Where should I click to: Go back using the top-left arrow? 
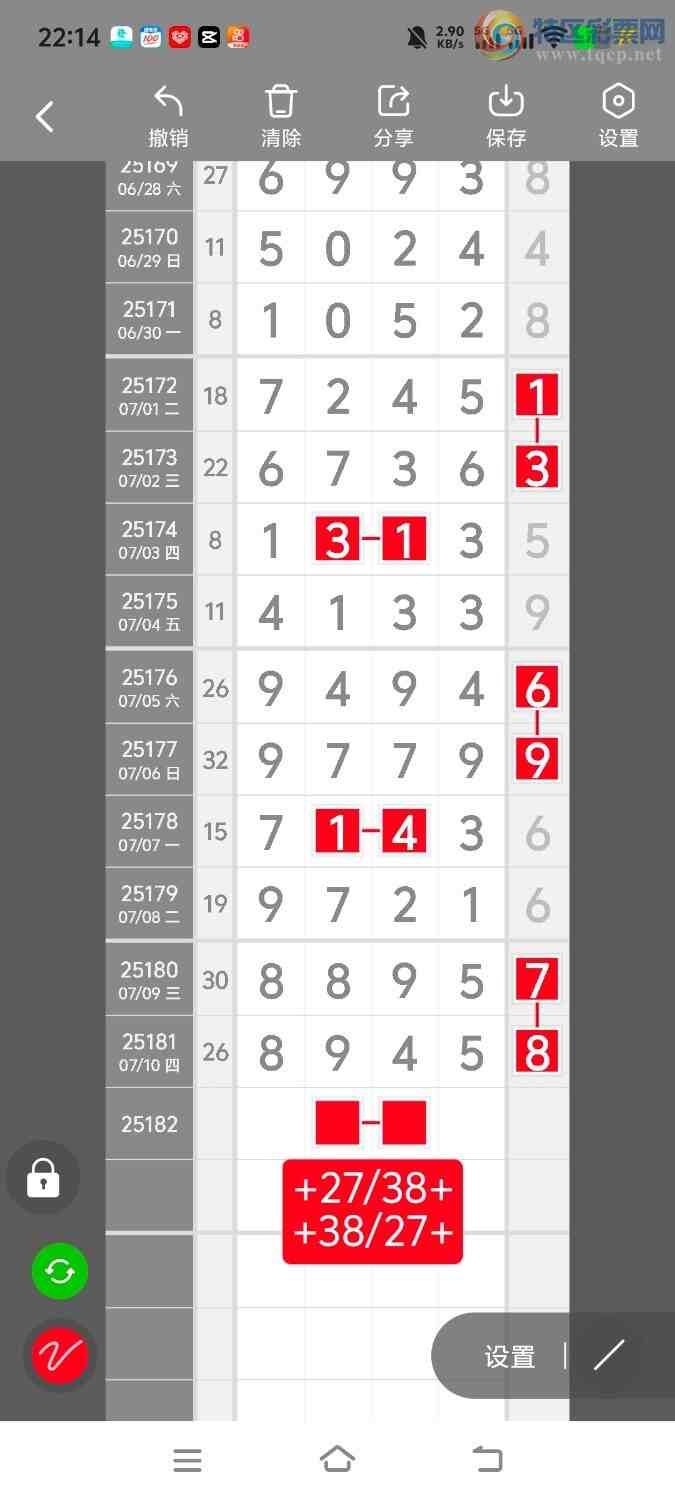point(45,117)
